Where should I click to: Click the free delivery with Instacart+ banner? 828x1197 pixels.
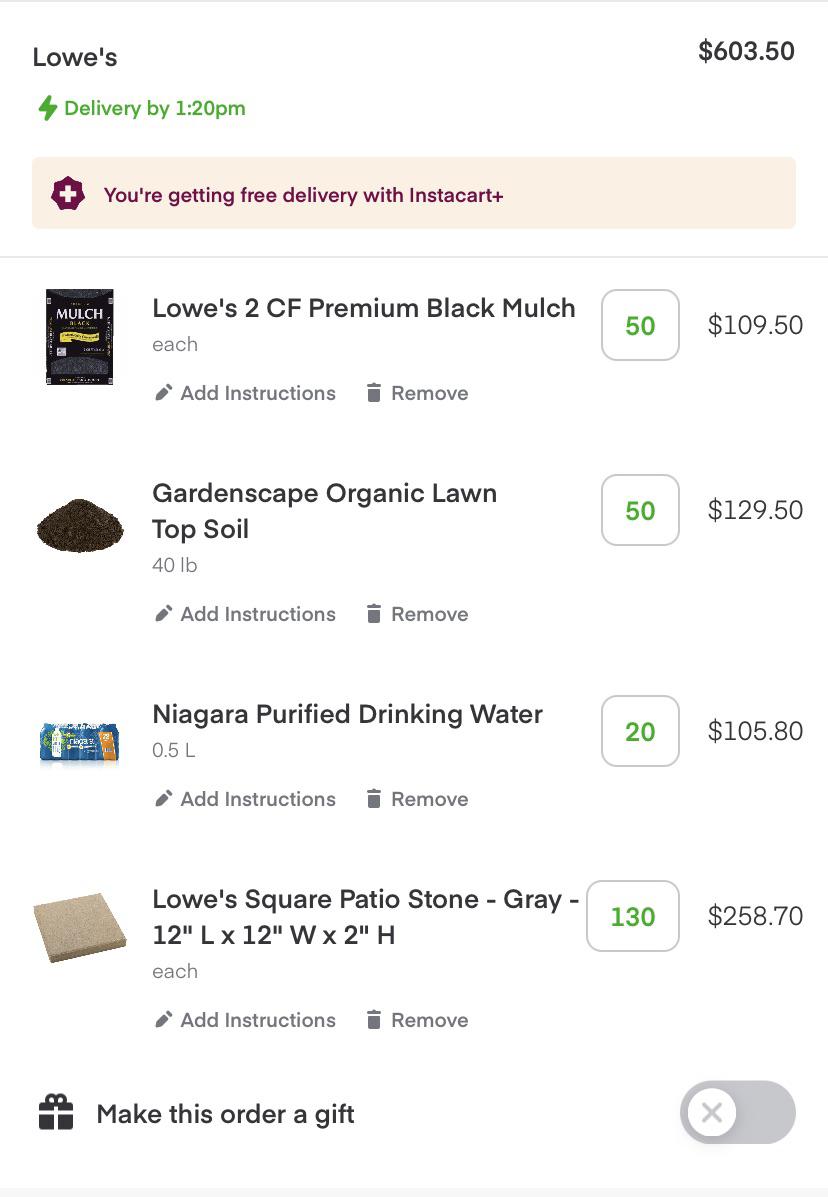414,194
